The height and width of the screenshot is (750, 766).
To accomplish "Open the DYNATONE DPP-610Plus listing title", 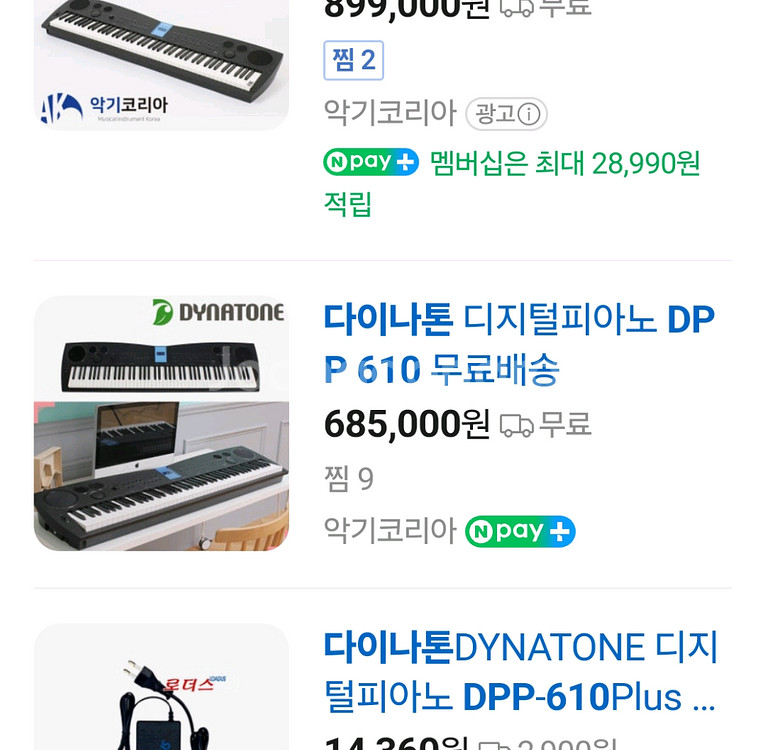I will pos(520,672).
